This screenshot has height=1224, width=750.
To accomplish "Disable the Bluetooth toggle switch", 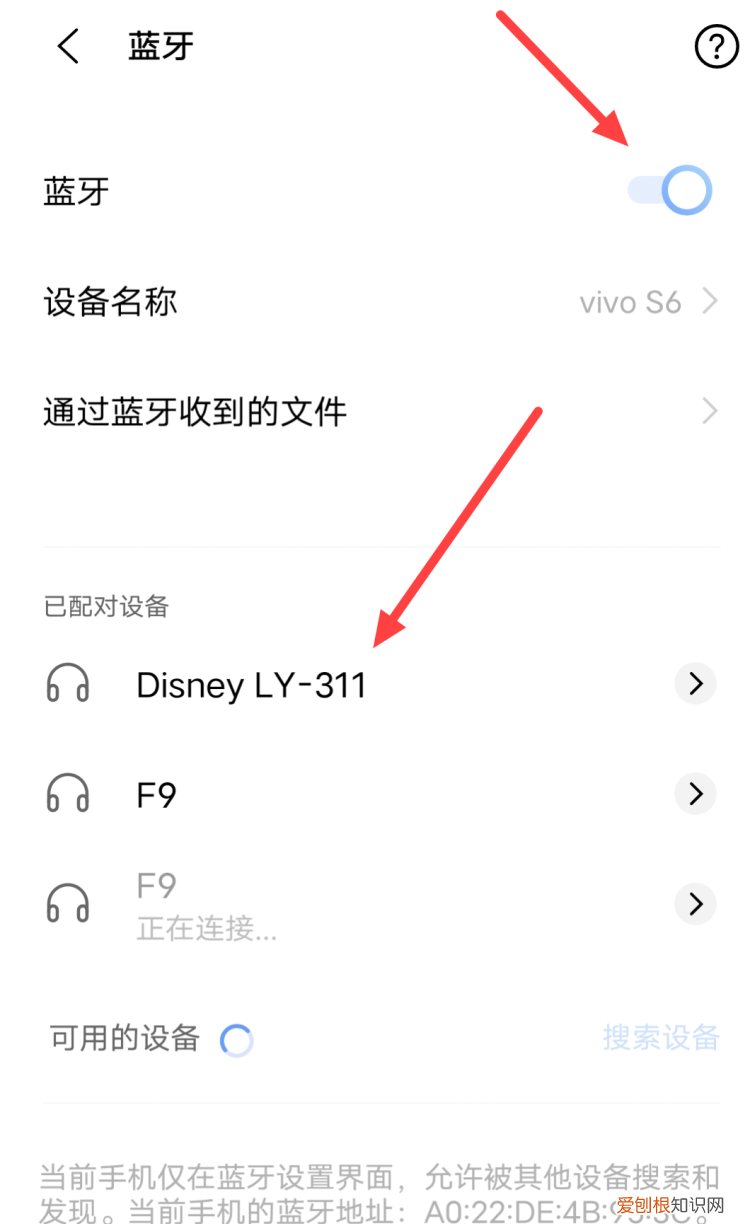I will [x=672, y=190].
